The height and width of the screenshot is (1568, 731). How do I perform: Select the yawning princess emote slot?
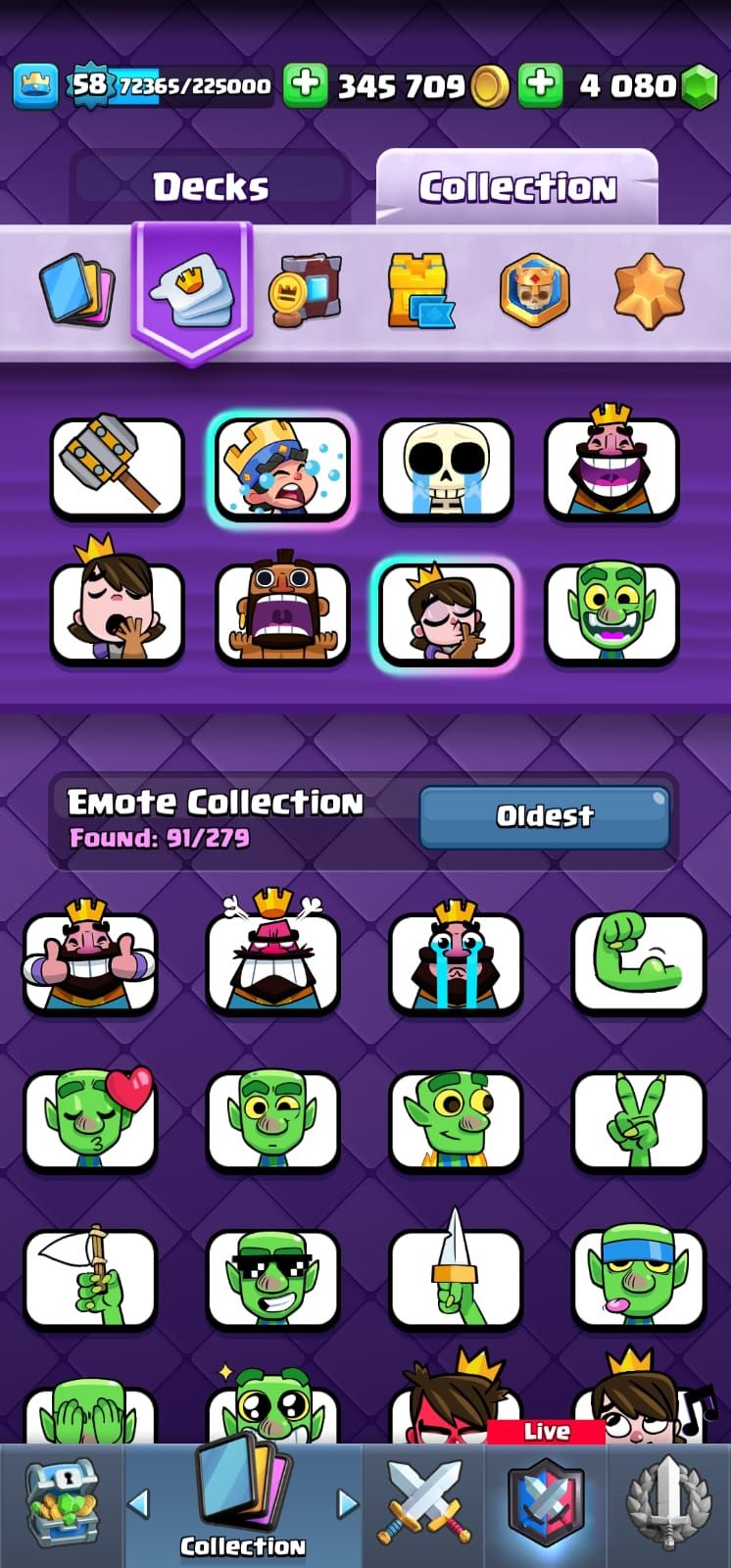point(117,612)
